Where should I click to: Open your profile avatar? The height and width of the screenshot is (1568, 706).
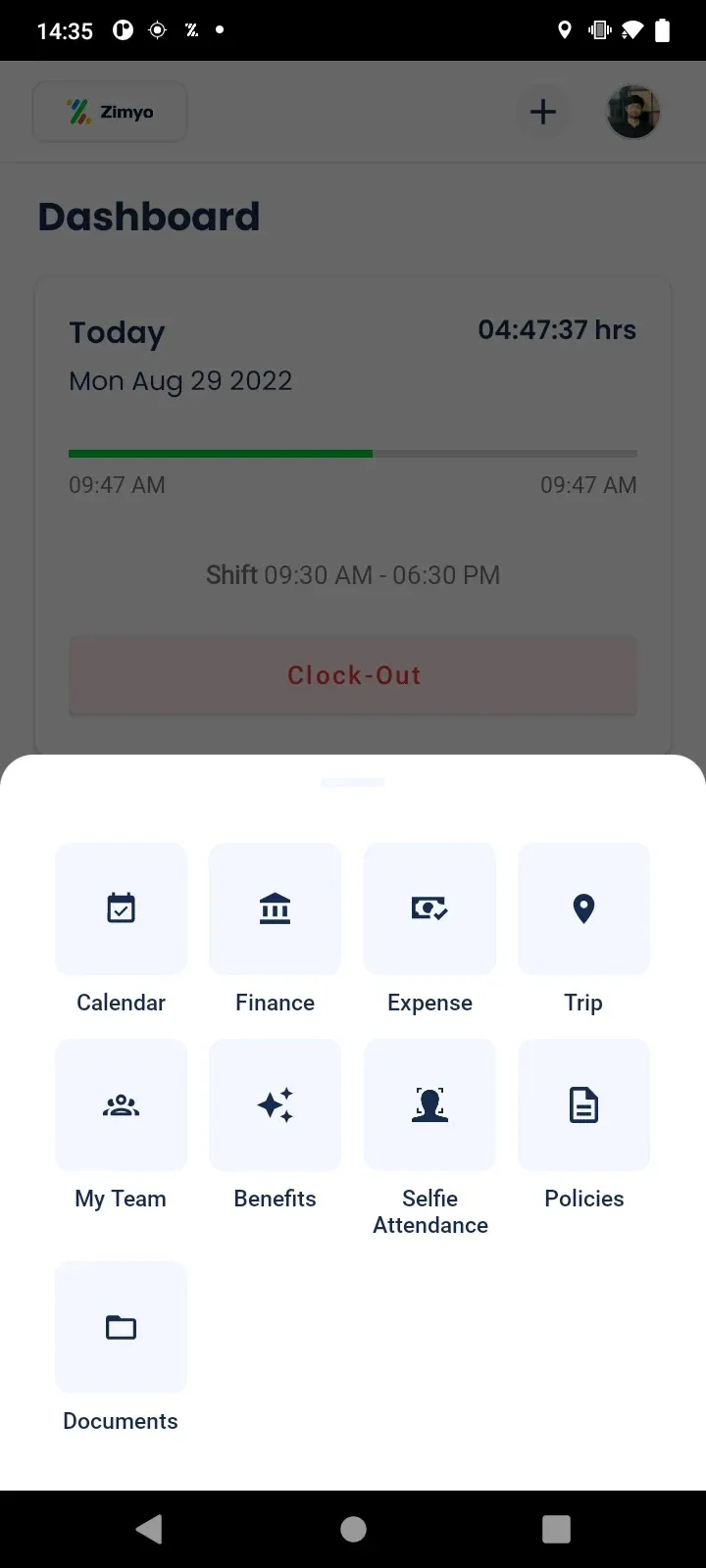coord(633,111)
